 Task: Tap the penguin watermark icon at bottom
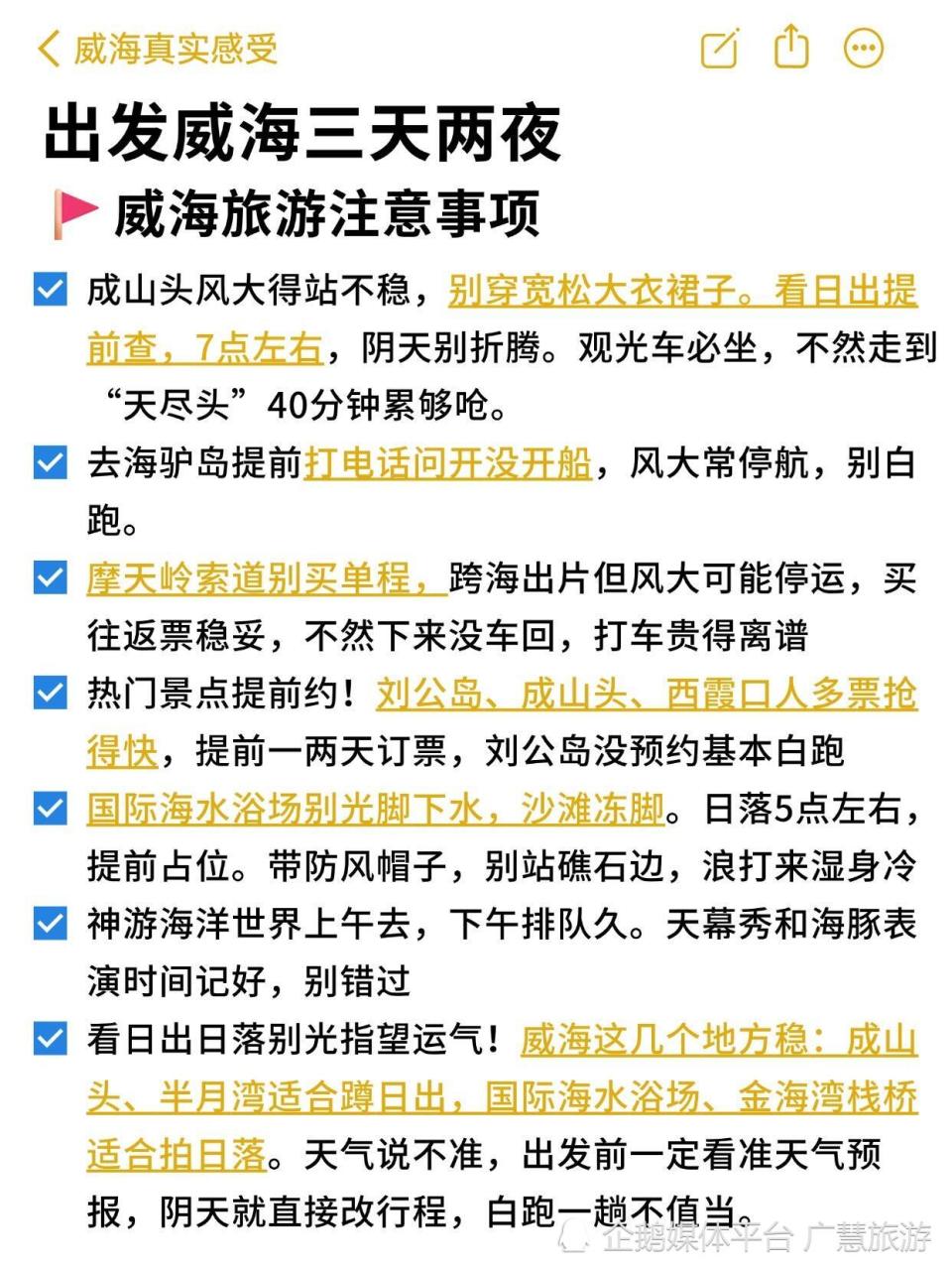[x=572, y=1234]
